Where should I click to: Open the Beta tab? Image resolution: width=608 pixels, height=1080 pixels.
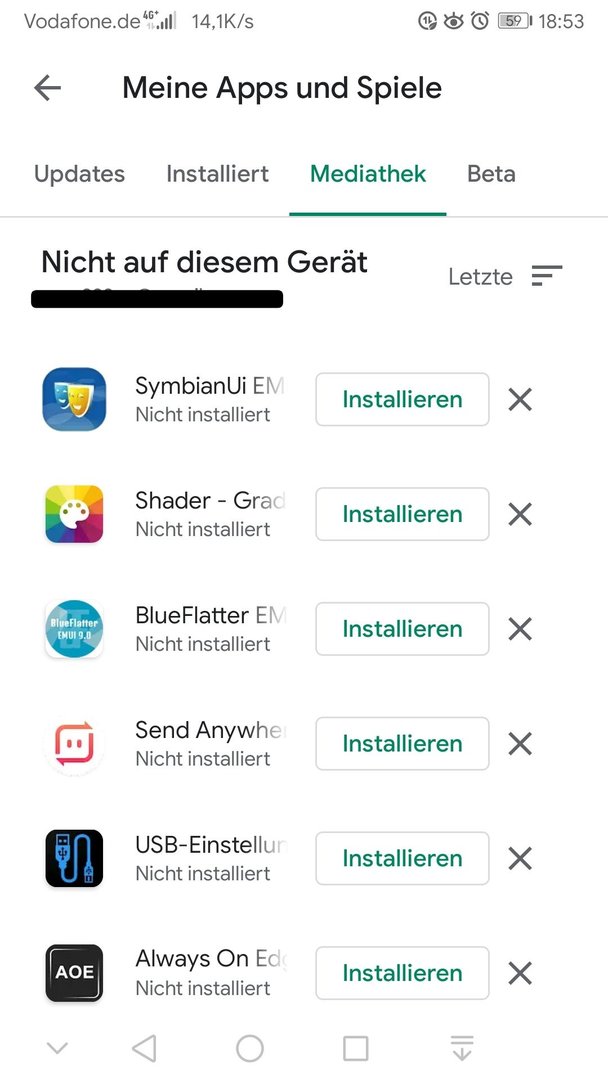491,174
